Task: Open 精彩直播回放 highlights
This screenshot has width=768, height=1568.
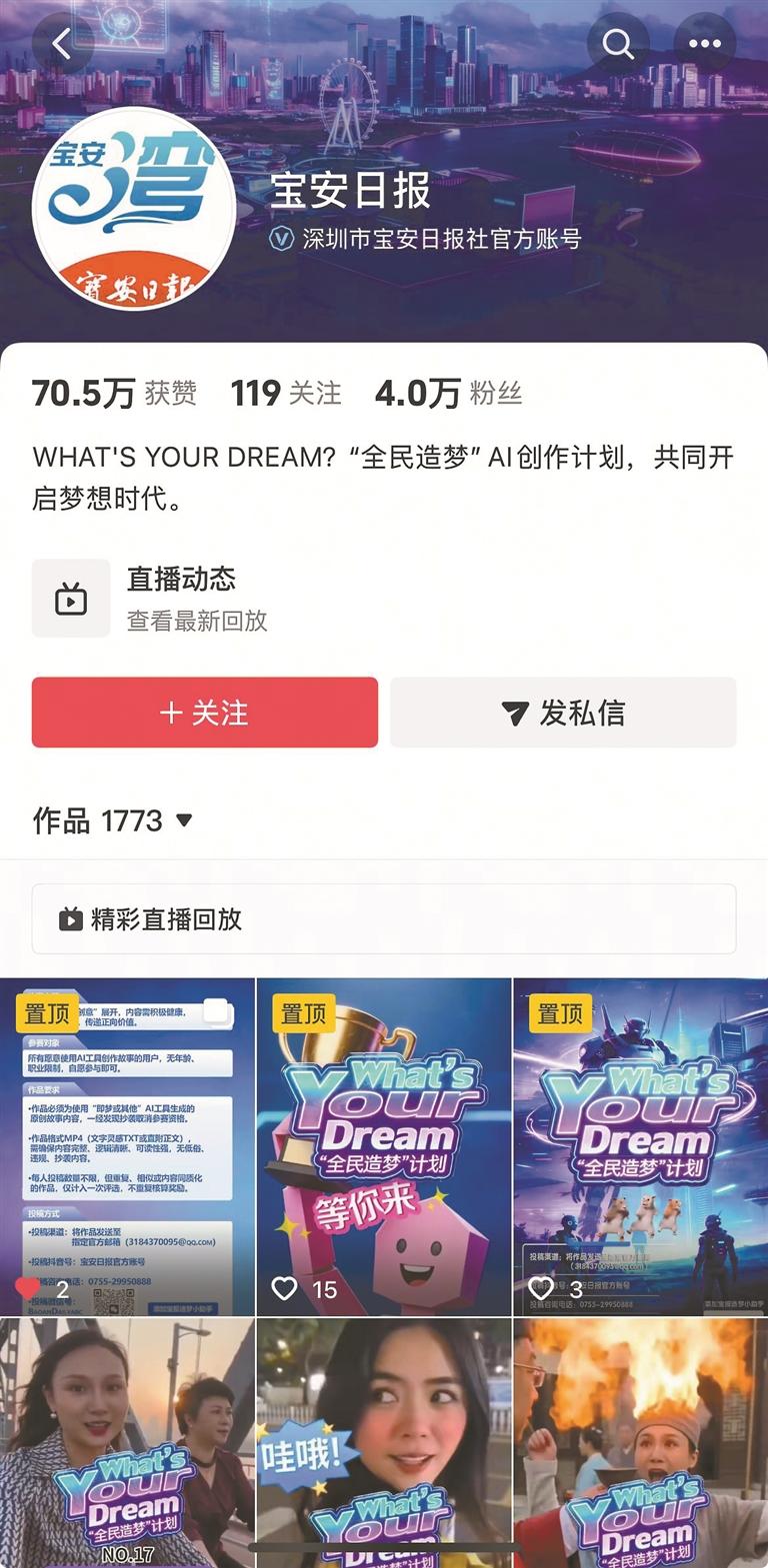Action: pyautogui.click(x=384, y=919)
